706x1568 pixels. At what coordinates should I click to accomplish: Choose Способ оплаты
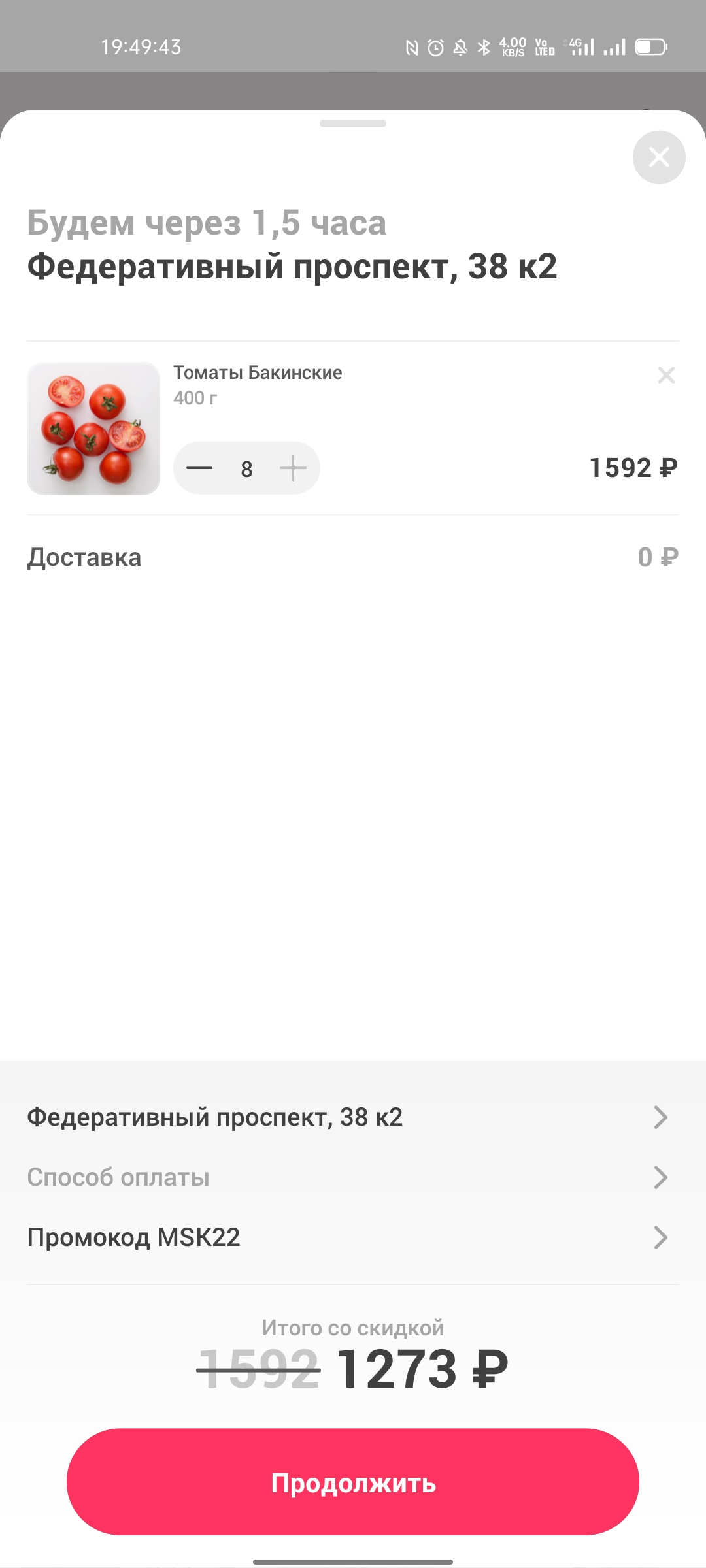(x=353, y=1177)
